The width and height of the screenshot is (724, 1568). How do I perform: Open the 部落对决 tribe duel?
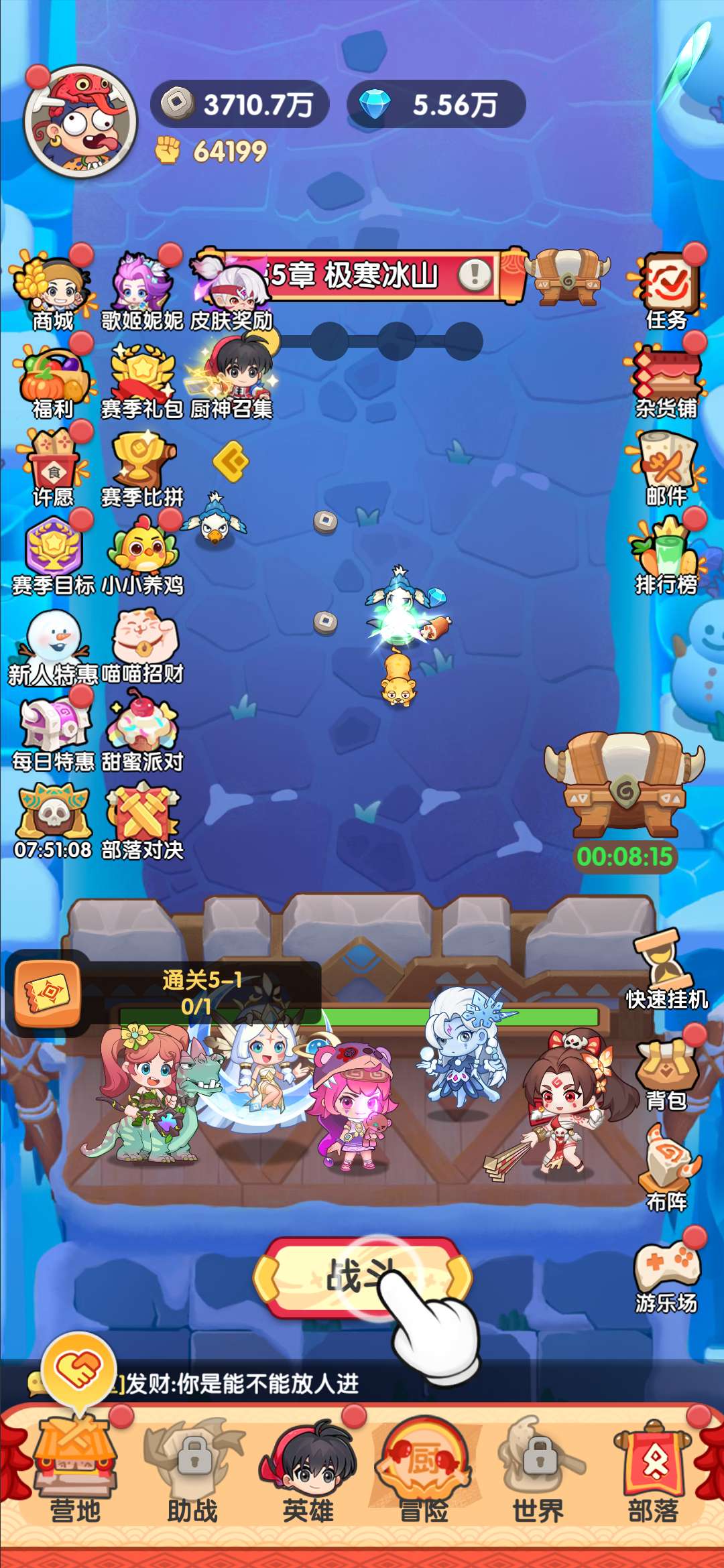(x=142, y=821)
